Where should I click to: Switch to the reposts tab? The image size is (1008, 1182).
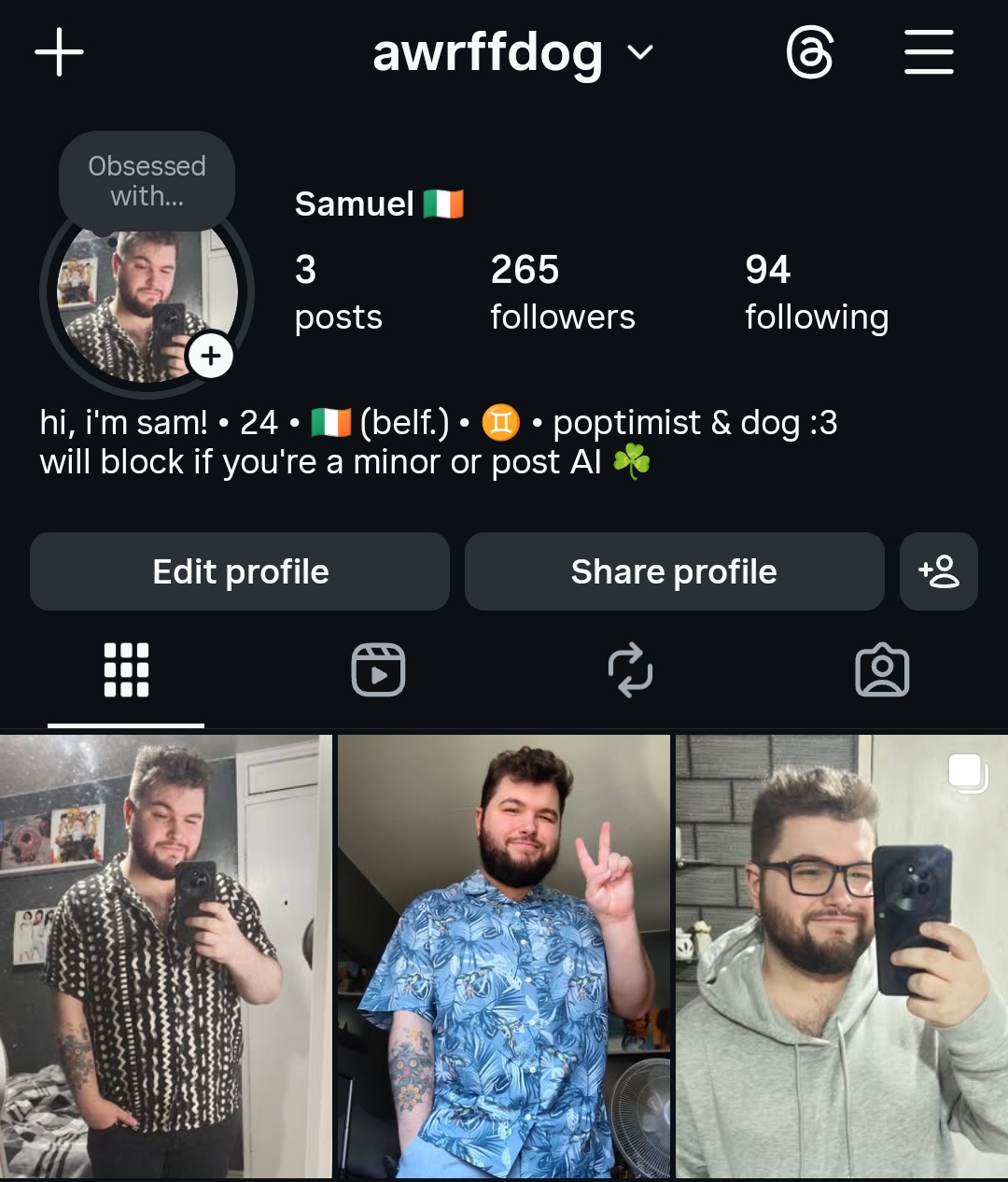(630, 670)
